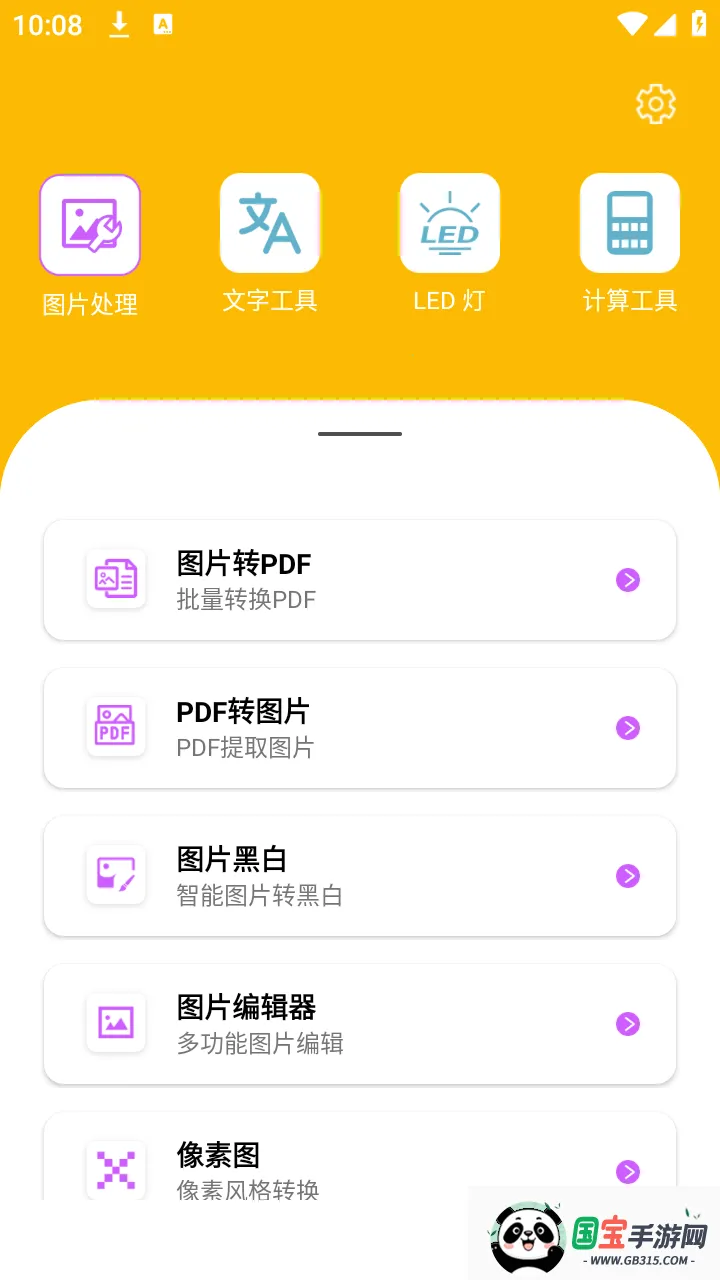Viewport: 720px width, 1280px height.
Task: Expand the 图片编辑器 entry via its chevron
Action: click(627, 1024)
